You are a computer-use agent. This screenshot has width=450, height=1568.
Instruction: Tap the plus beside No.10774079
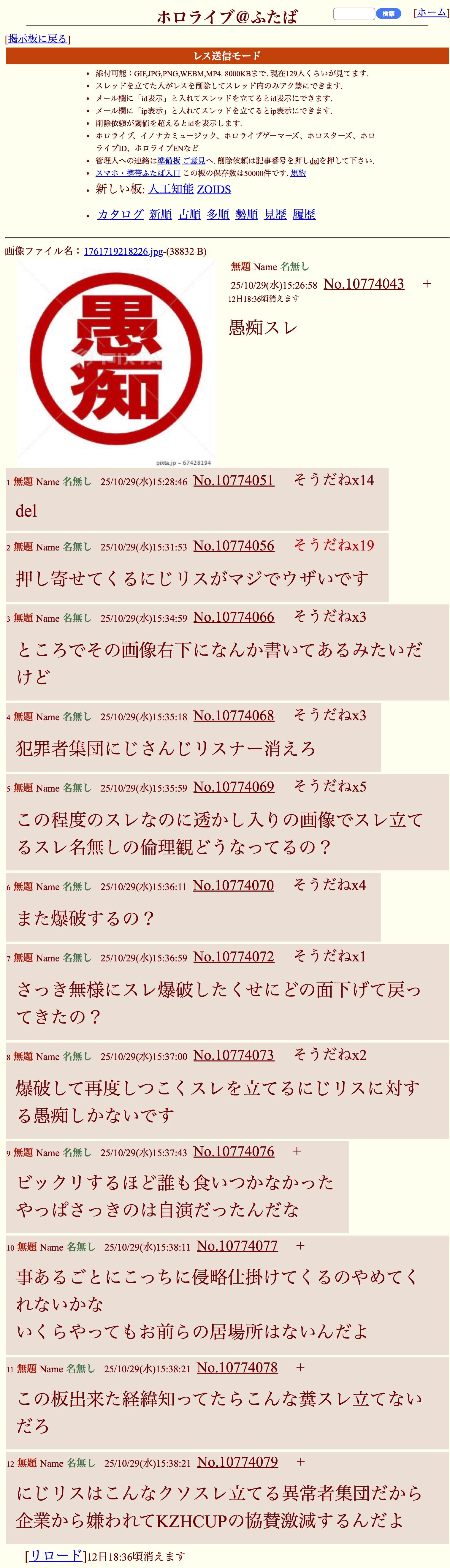[300, 1462]
